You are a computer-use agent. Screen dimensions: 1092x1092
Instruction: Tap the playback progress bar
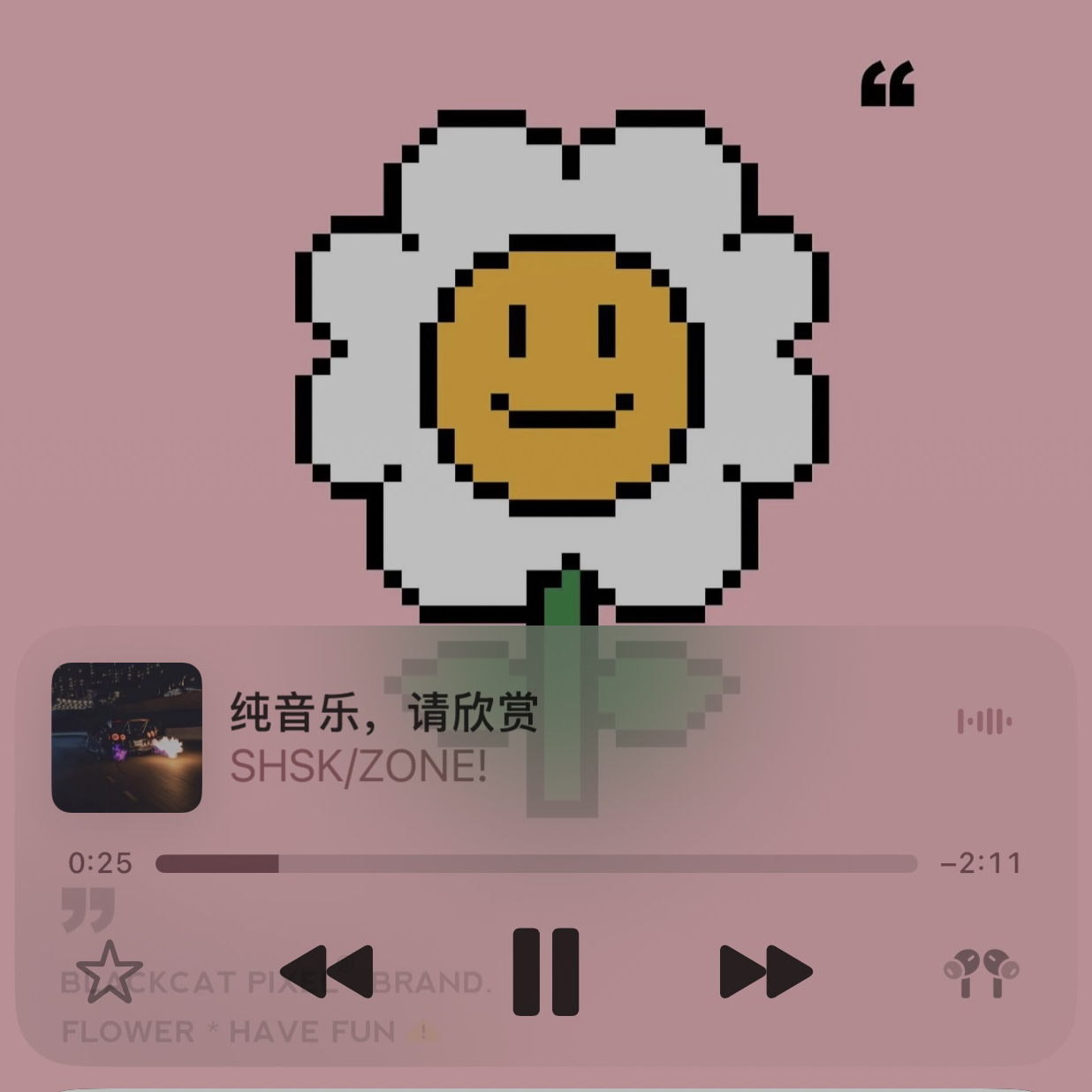point(536,863)
